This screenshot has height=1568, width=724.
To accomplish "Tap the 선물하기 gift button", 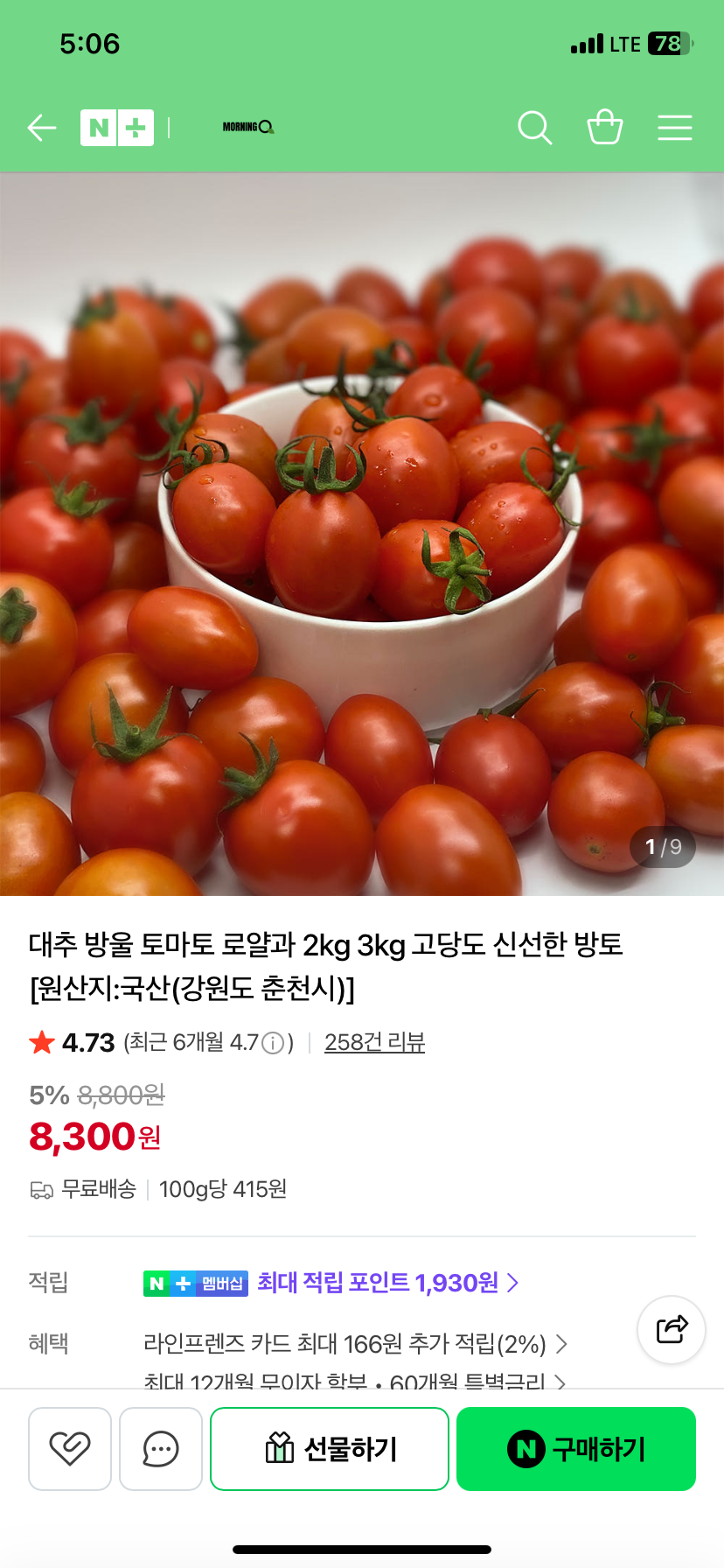I will pos(329,1448).
